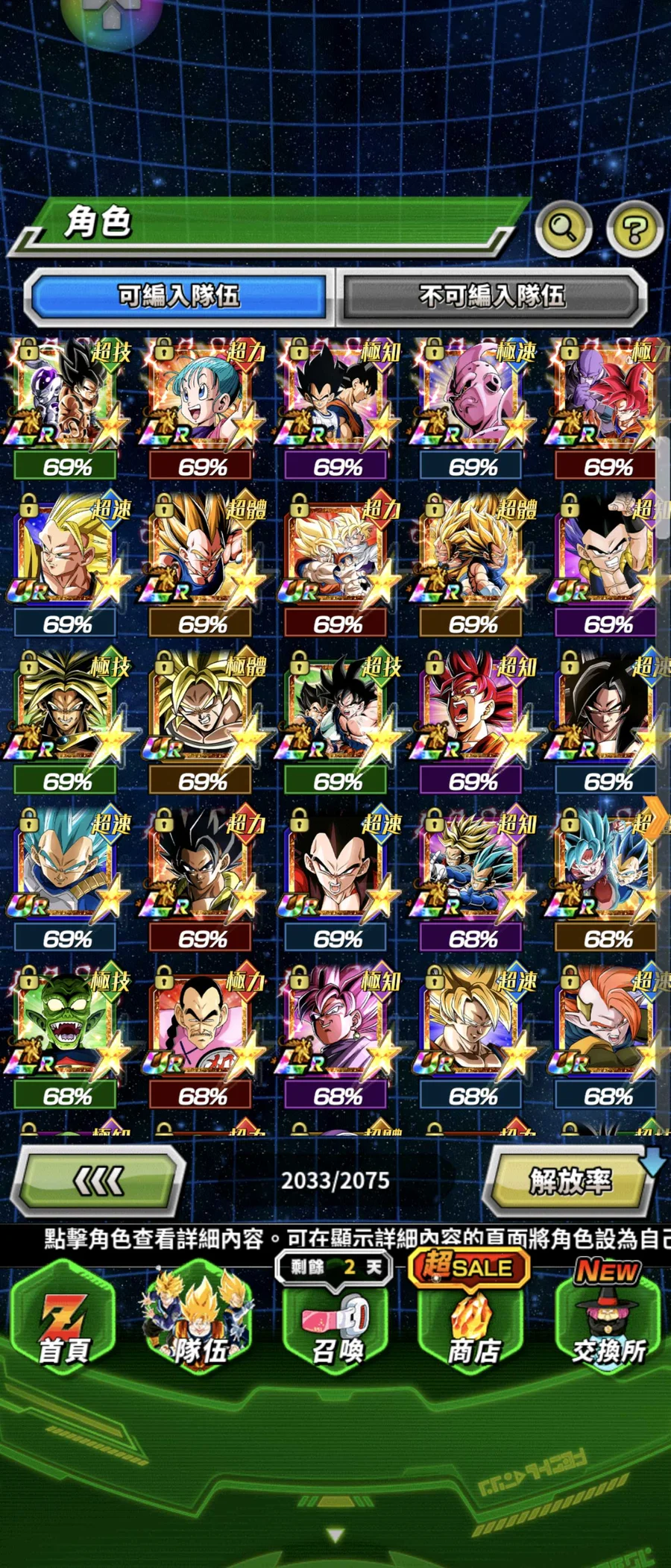Tap the triple-arrow back button

point(99,1180)
